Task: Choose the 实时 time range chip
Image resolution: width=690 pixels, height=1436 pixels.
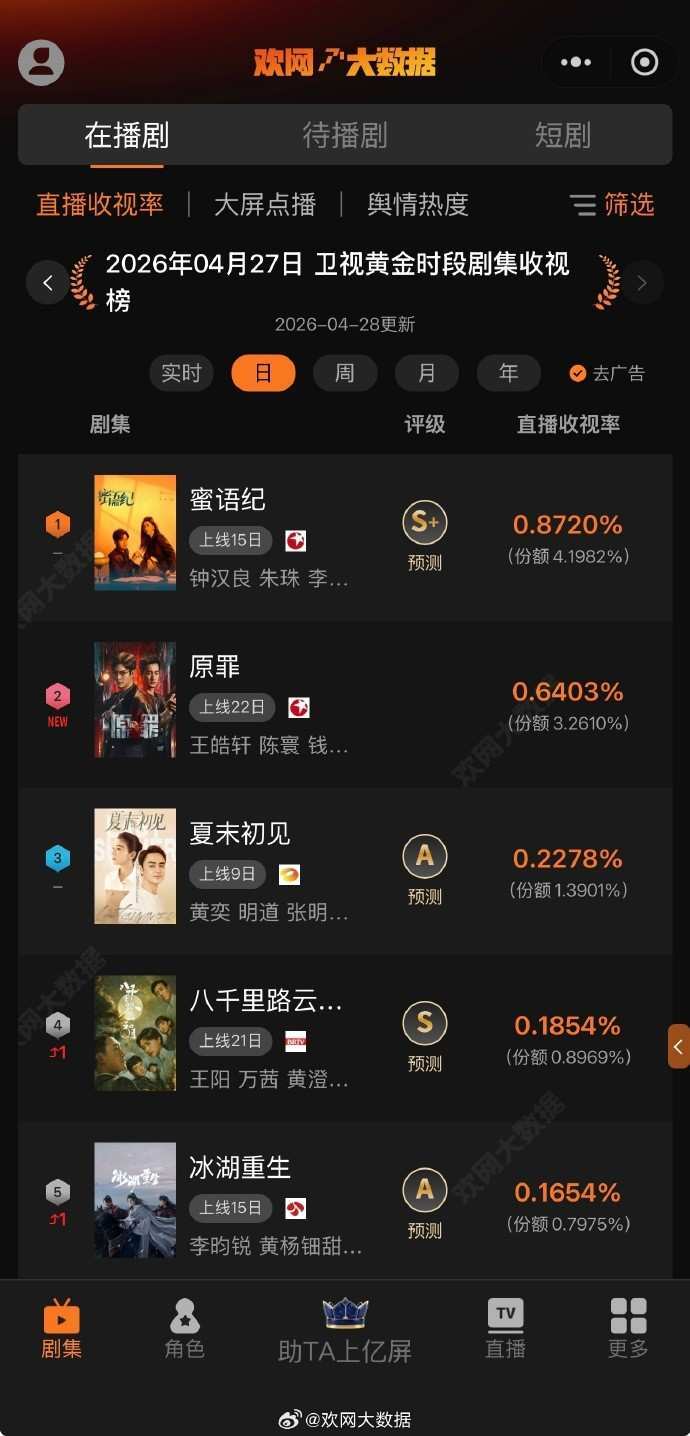Action: pos(182,373)
